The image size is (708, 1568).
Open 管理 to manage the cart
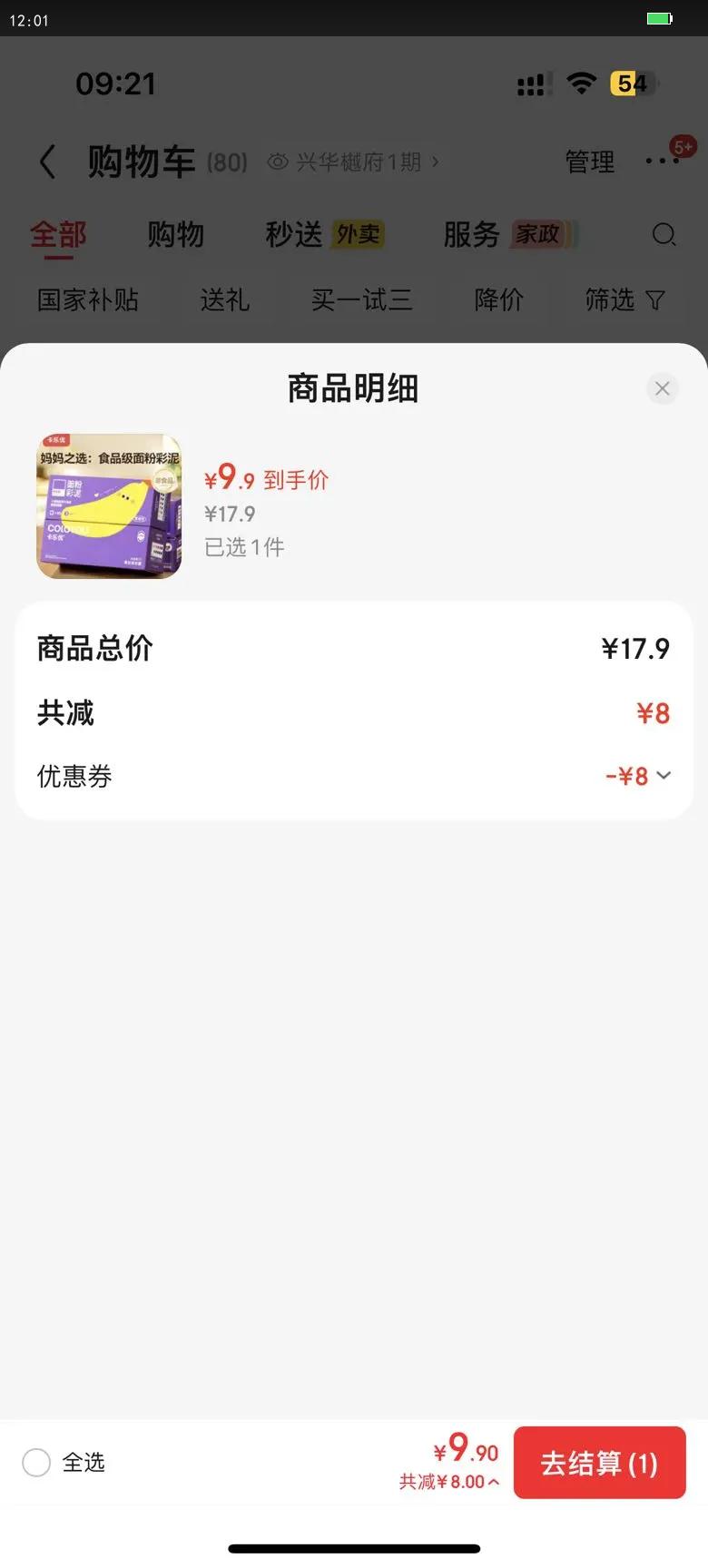(590, 162)
